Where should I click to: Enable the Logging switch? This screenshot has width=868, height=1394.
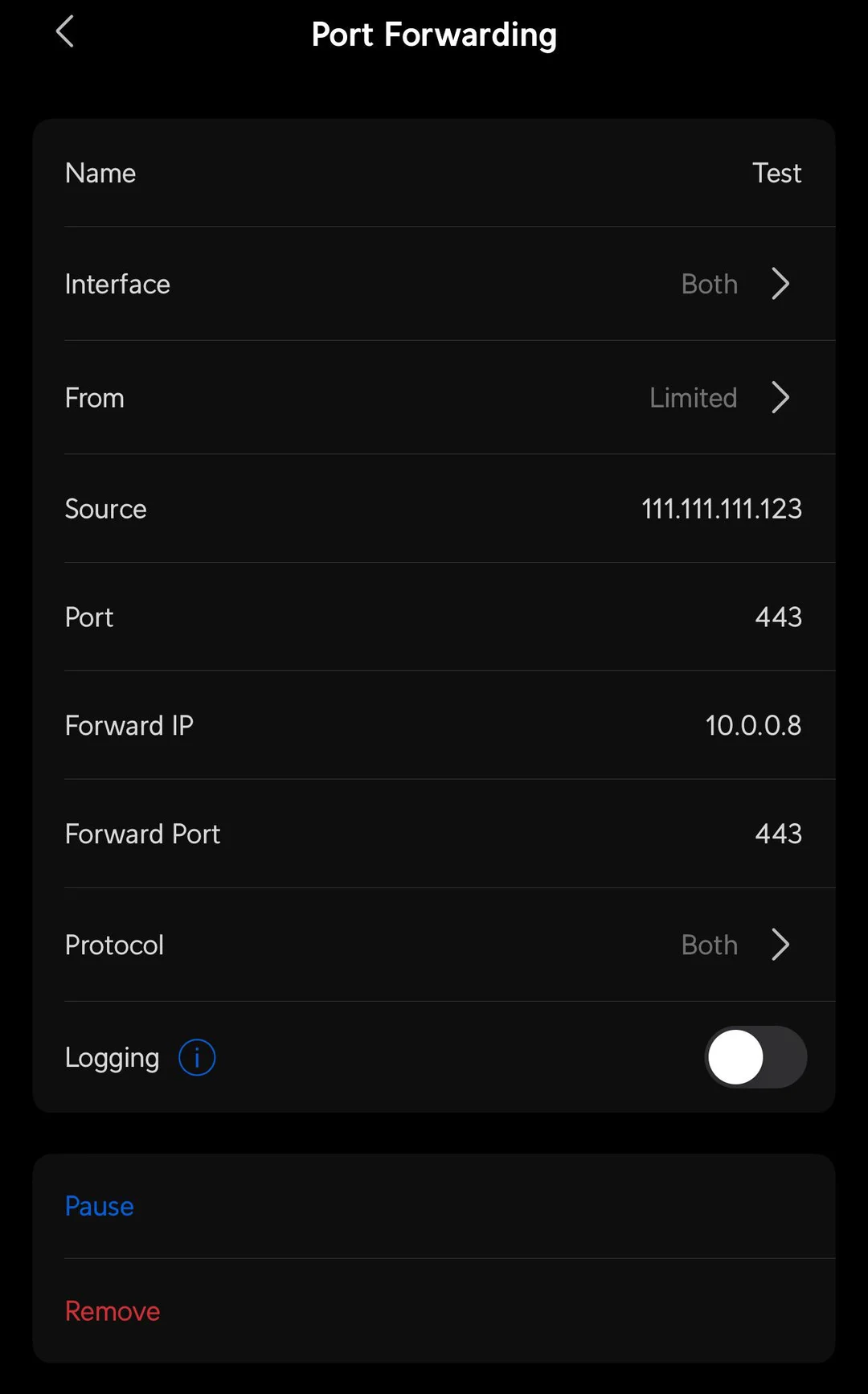click(x=755, y=1057)
